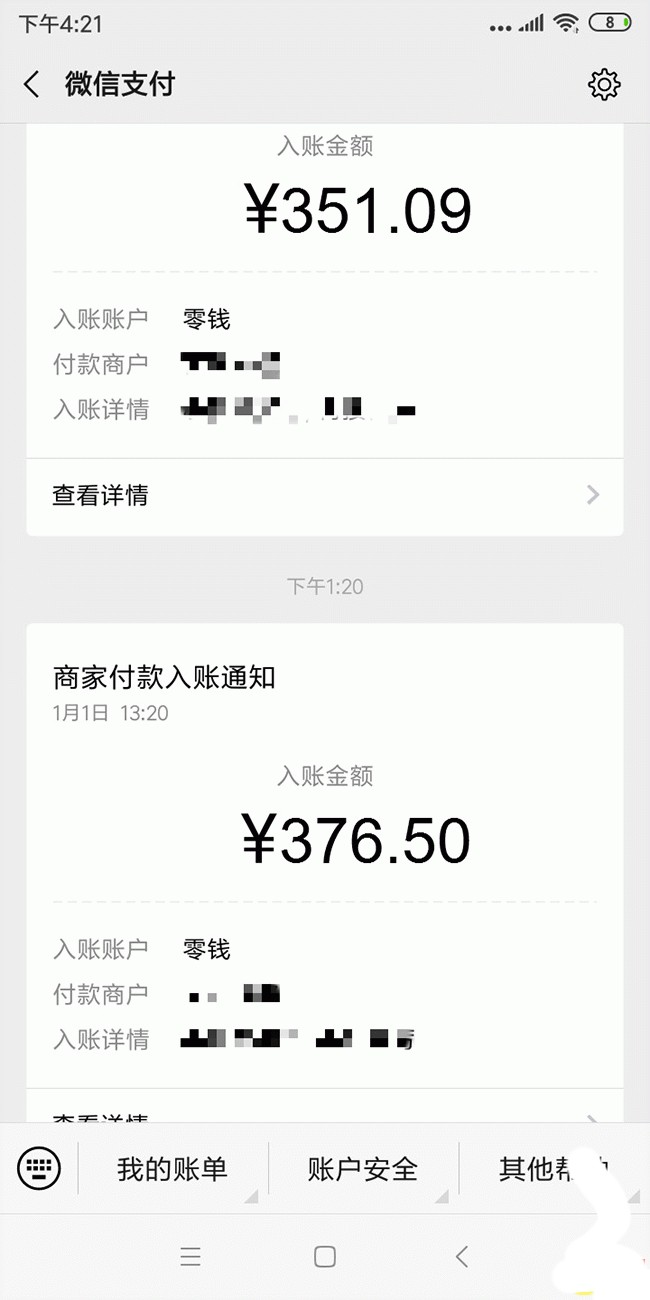The height and width of the screenshot is (1300, 650).
Task: Open the settings gear icon
Action: (604, 85)
